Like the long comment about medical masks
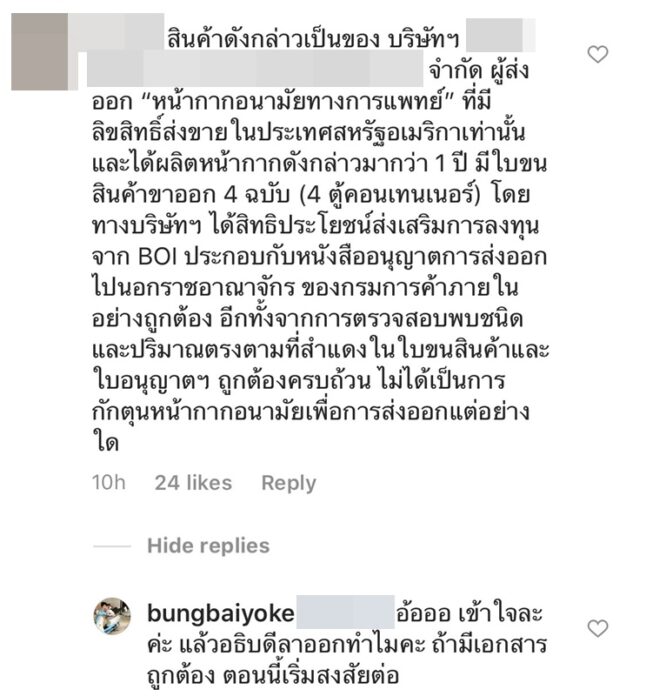 pos(597,54)
